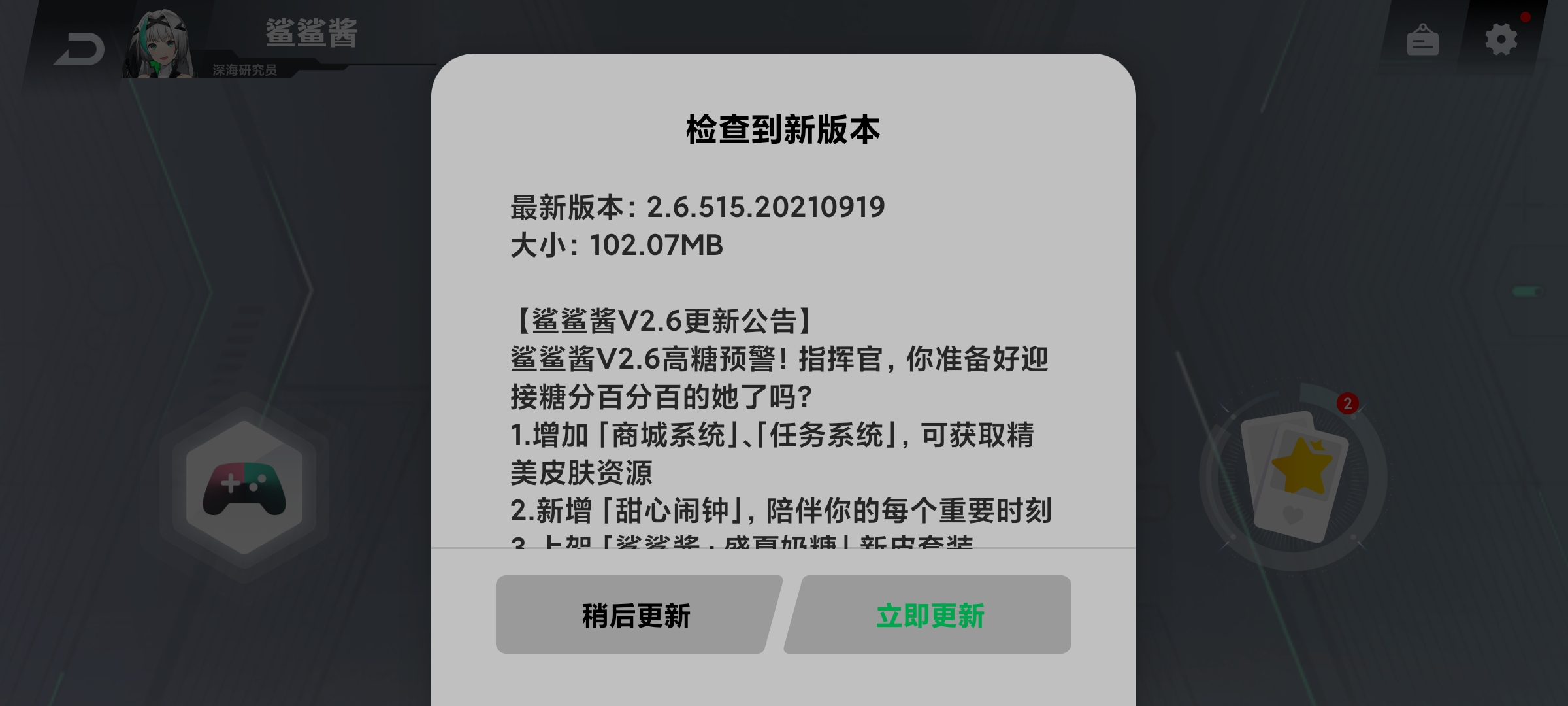1568x706 pixels.
Task: Tap 稍后更新 to postpone the update
Action: (x=636, y=615)
